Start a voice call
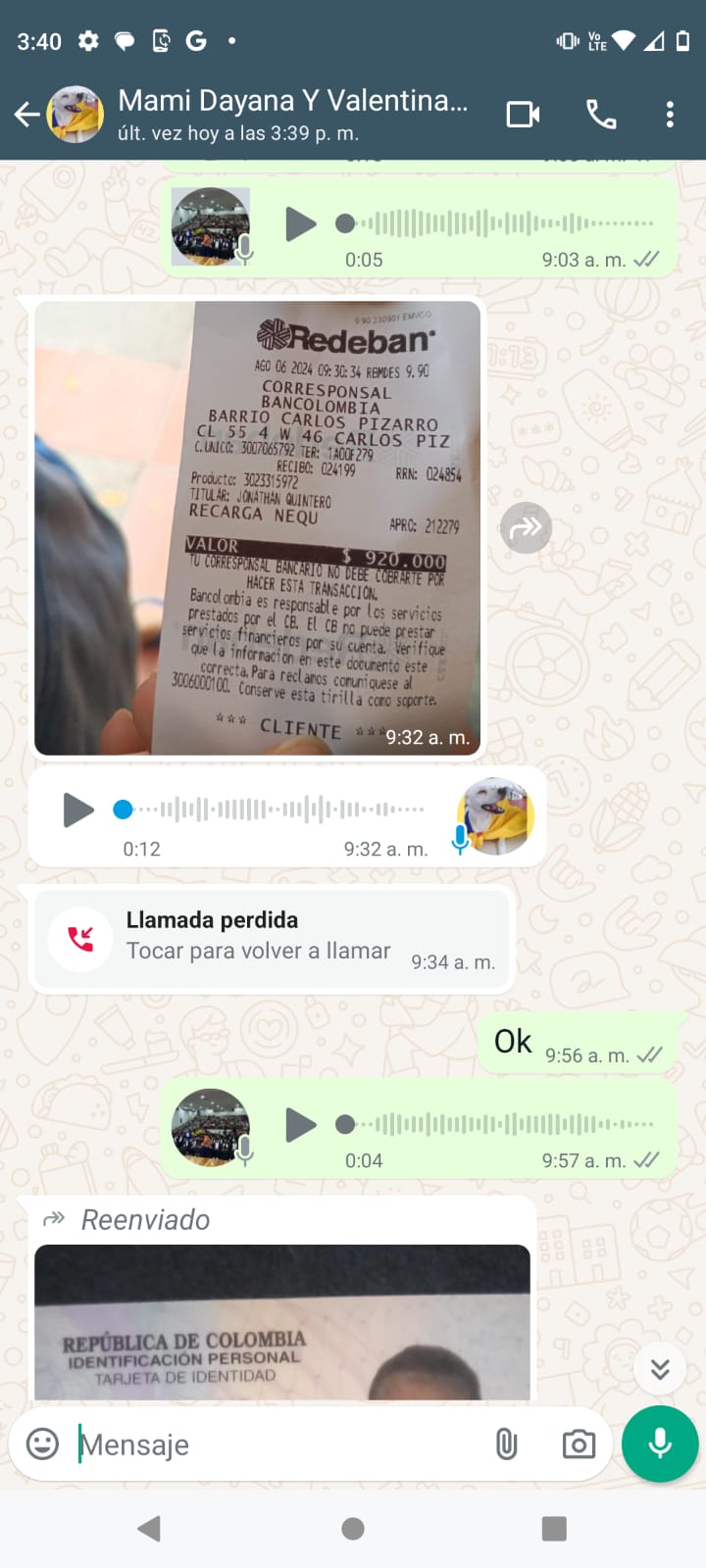 [601, 115]
